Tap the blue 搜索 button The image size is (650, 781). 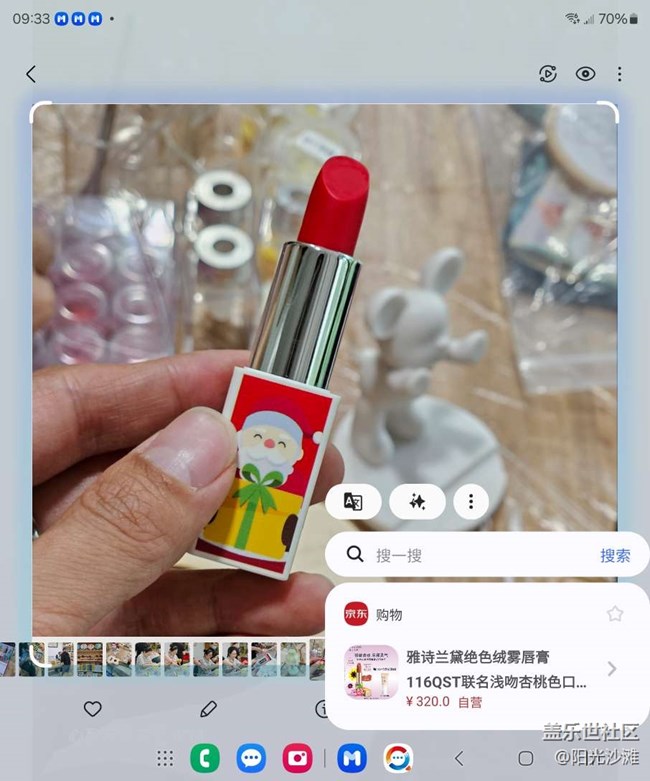(x=615, y=555)
